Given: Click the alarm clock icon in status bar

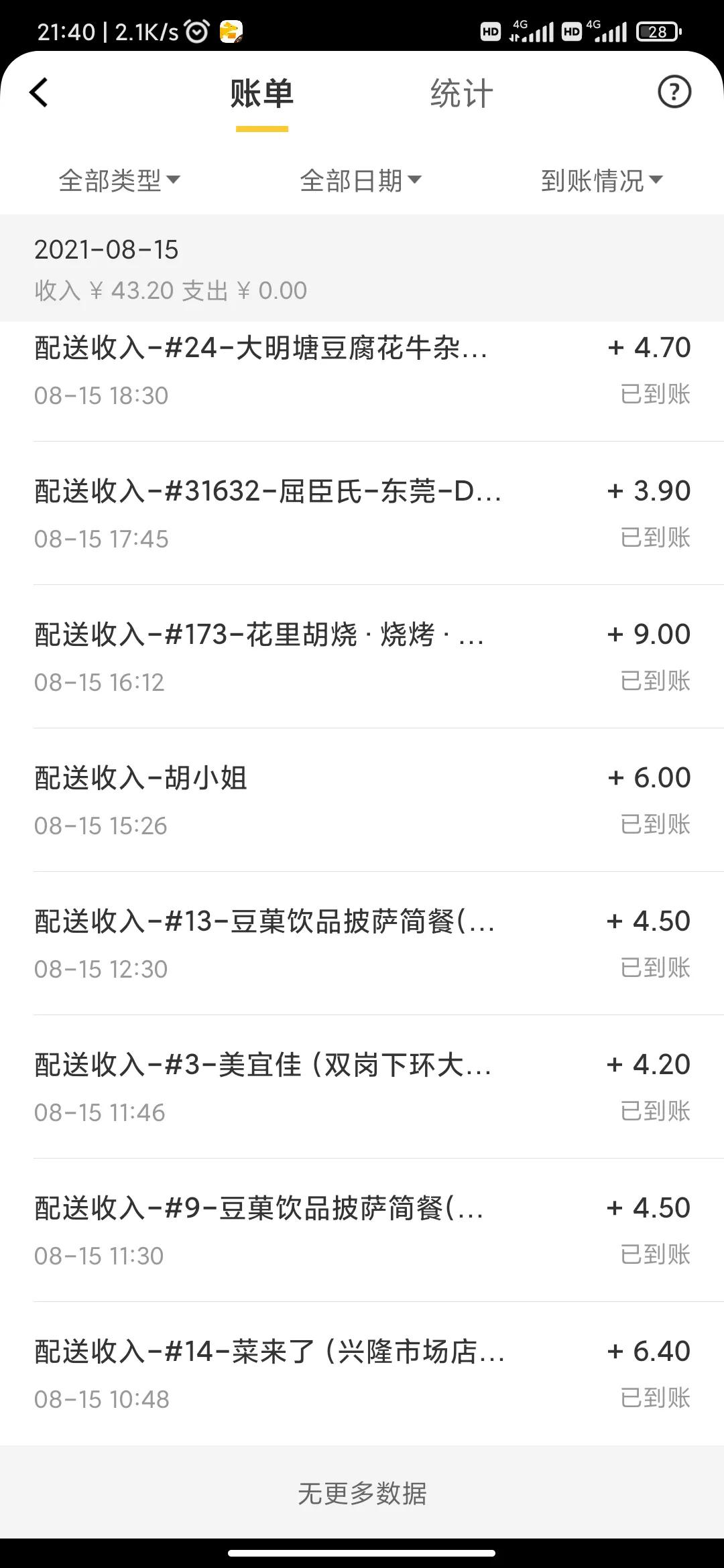Looking at the screenshot, I should click(x=195, y=30).
